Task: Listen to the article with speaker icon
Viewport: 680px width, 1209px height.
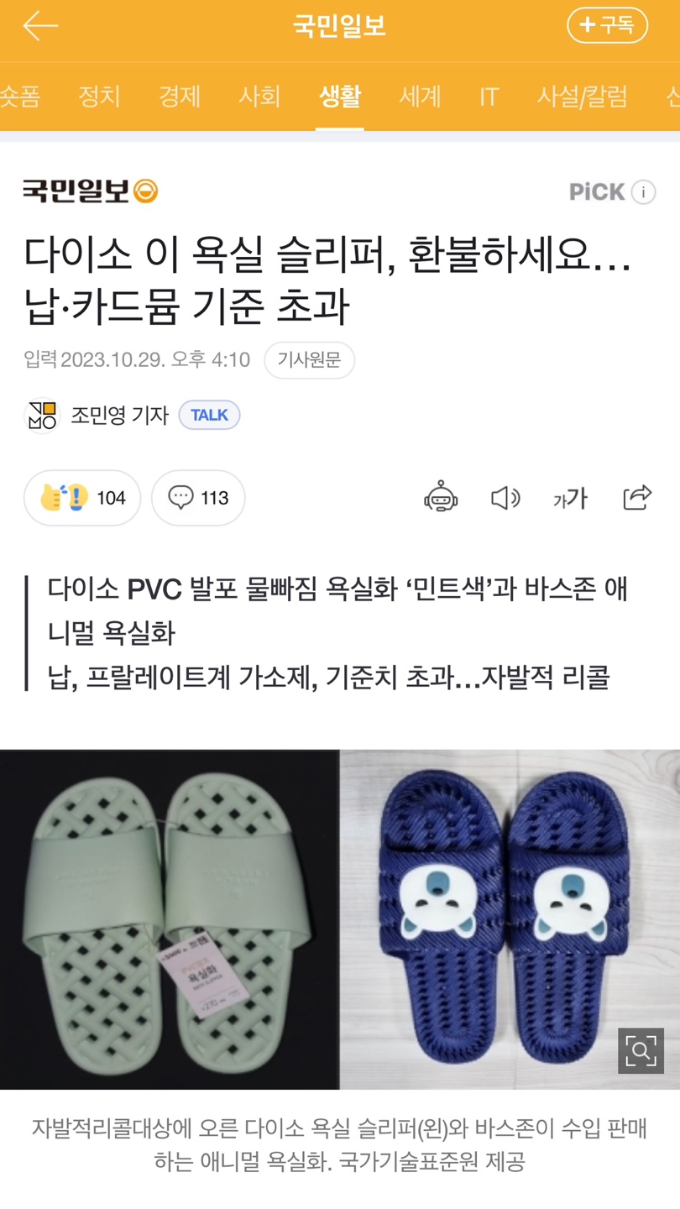Action: pos(505,497)
